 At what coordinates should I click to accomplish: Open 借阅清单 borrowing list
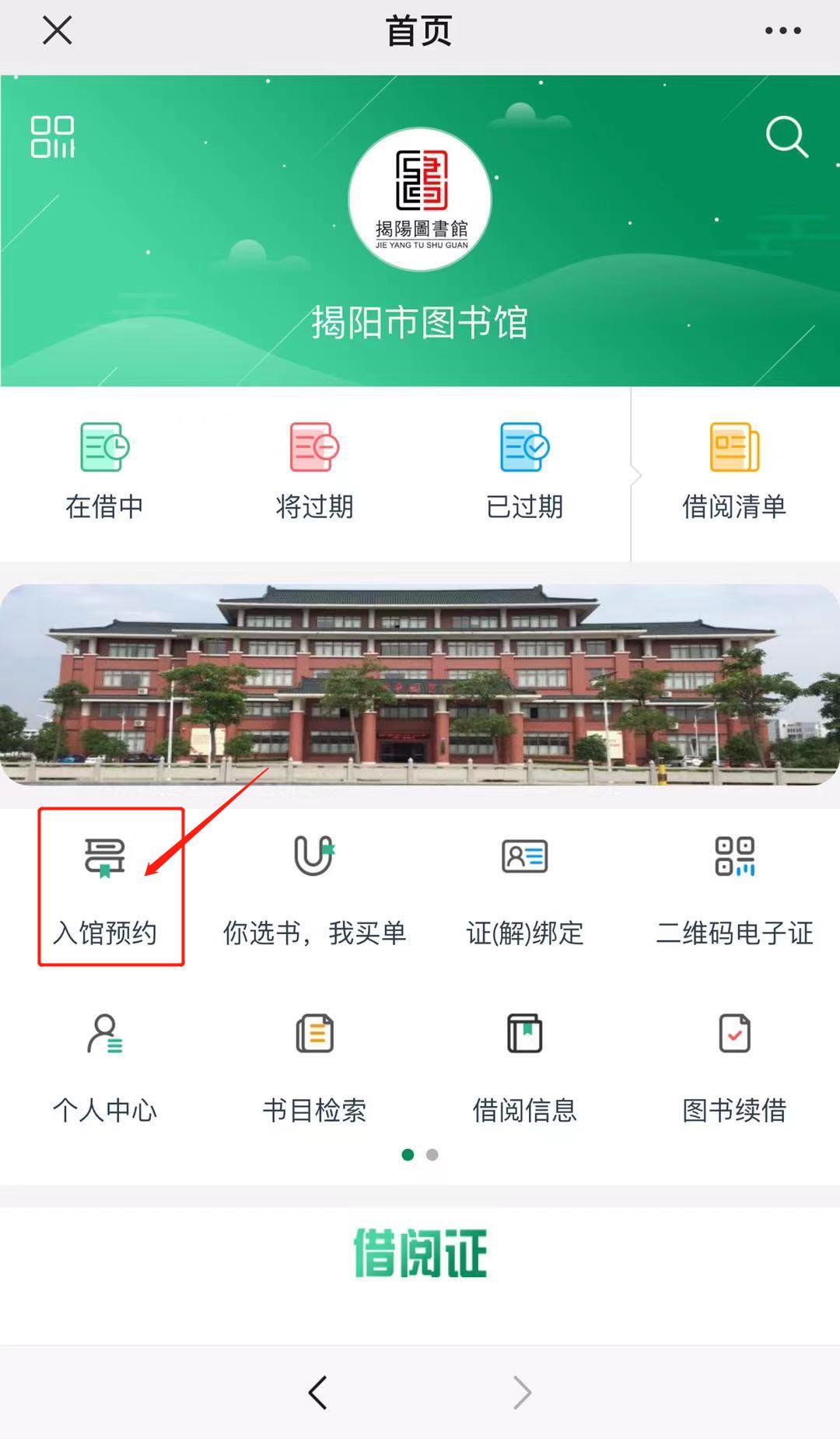pos(734,472)
